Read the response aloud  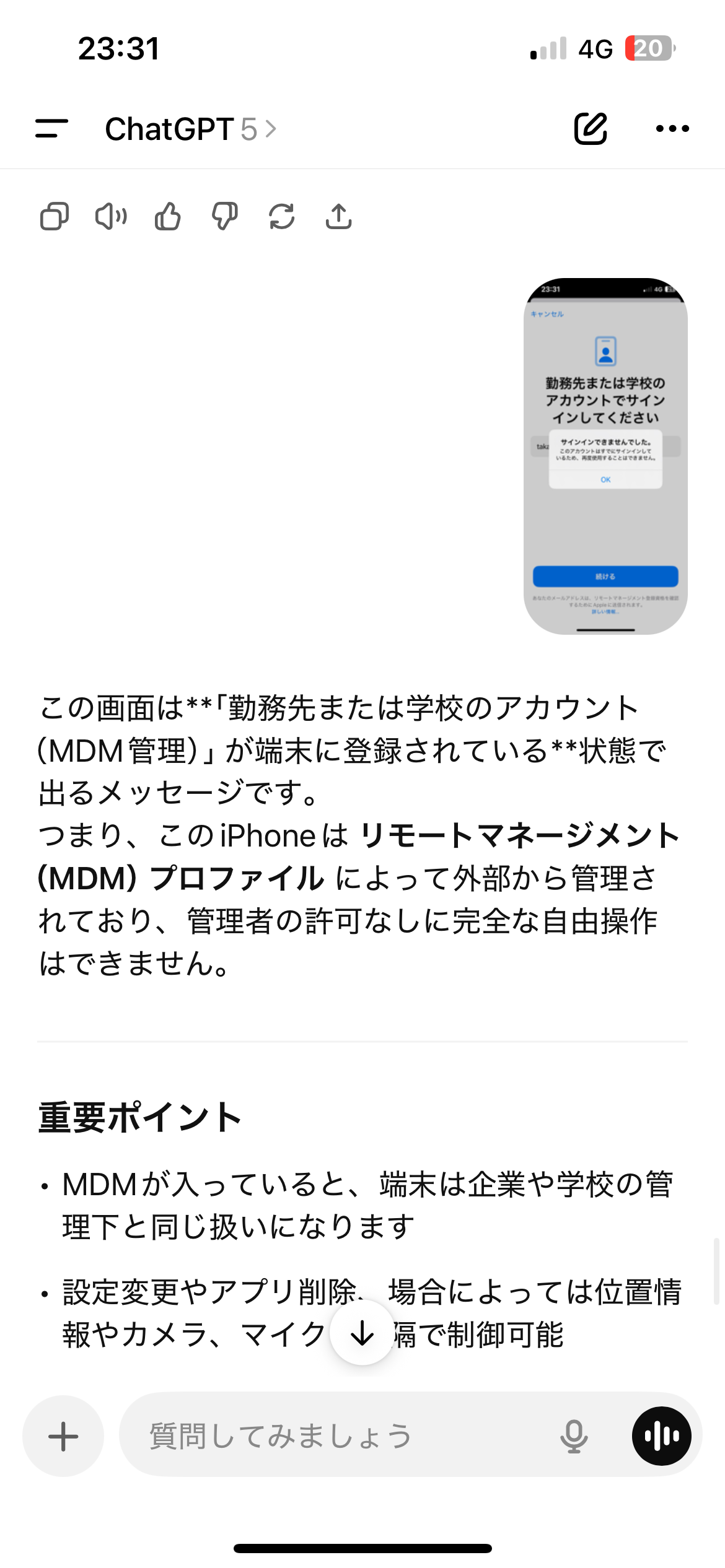click(x=111, y=217)
